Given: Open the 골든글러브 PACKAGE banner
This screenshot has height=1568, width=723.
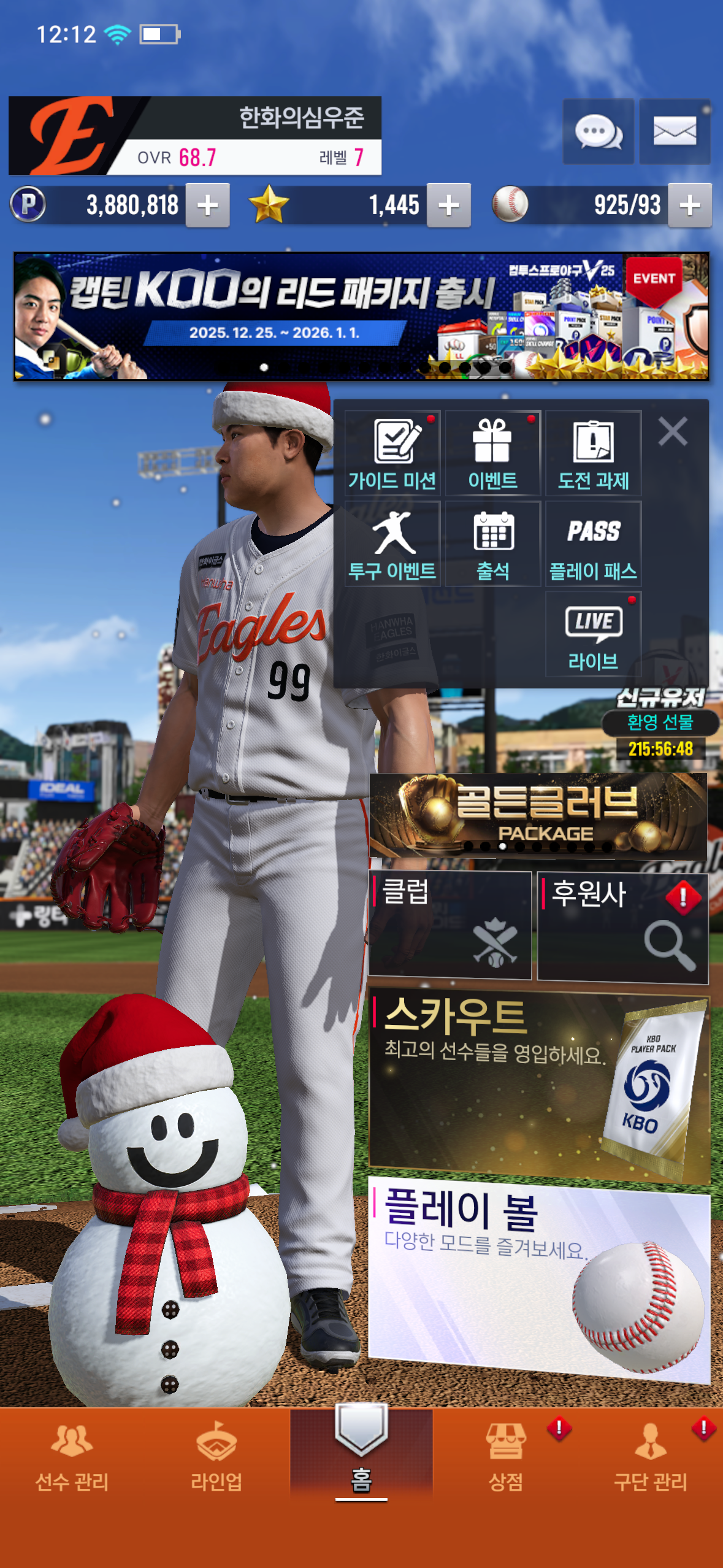Looking at the screenshot, I should click(538, 815).
